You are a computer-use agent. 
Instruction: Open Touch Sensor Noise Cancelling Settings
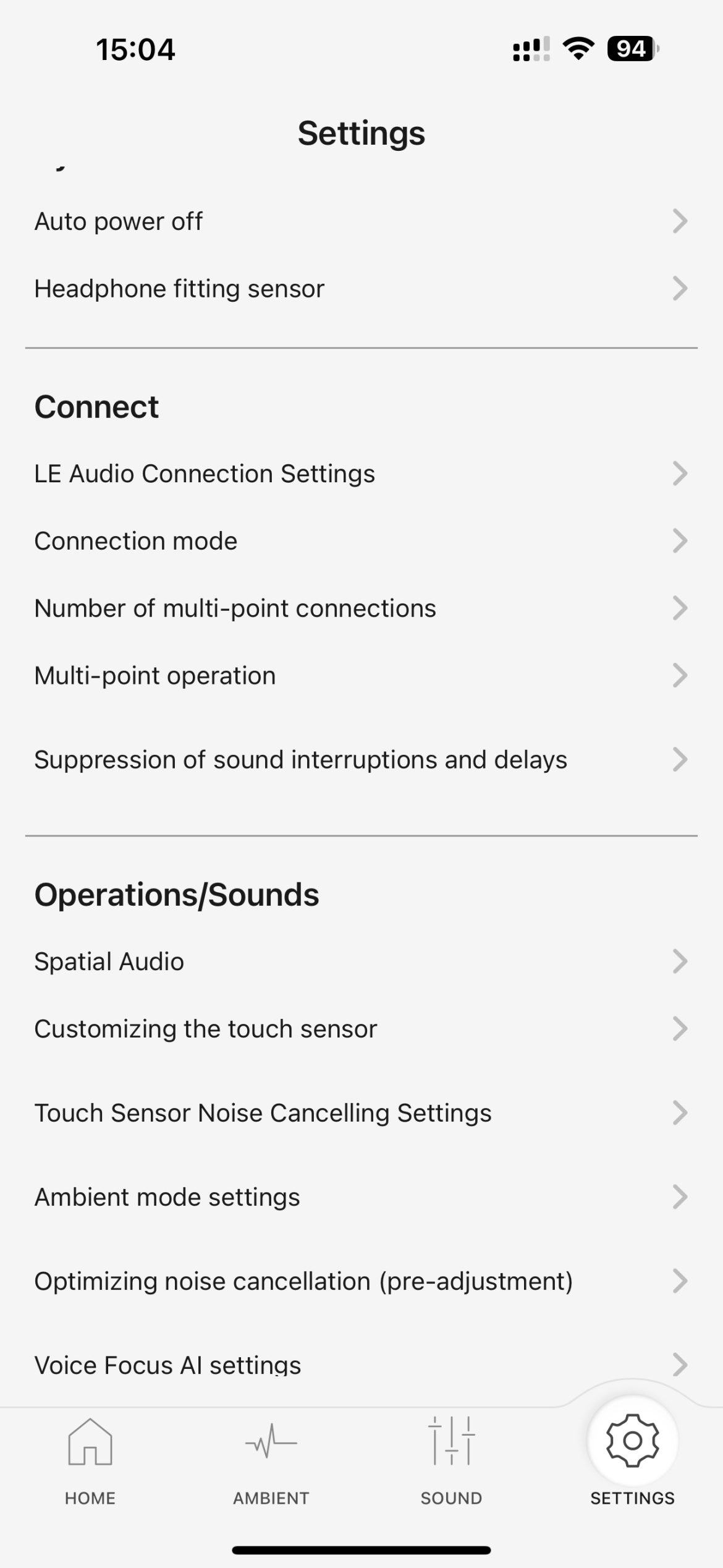pos(361,1113)
